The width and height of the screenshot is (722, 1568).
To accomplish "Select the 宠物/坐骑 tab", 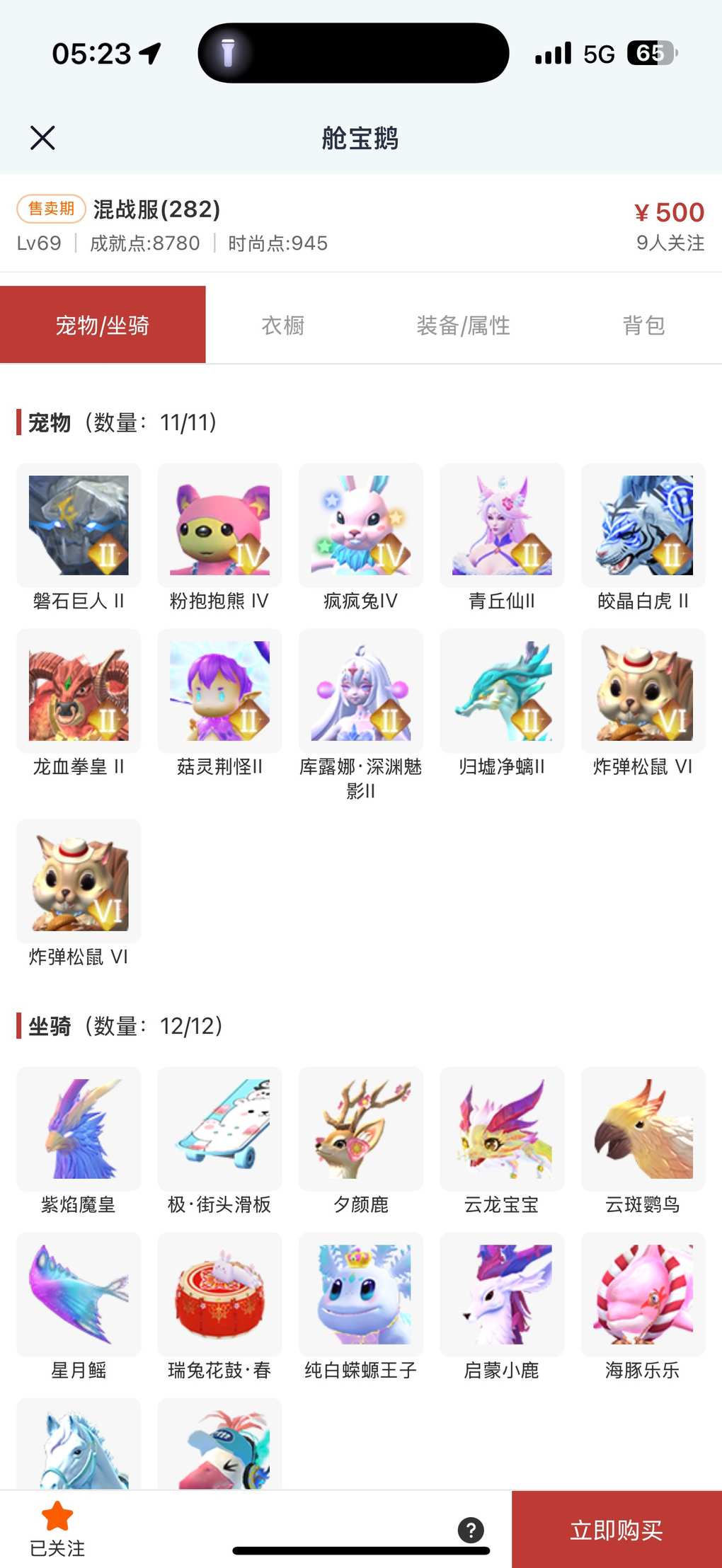I will 103,325.
